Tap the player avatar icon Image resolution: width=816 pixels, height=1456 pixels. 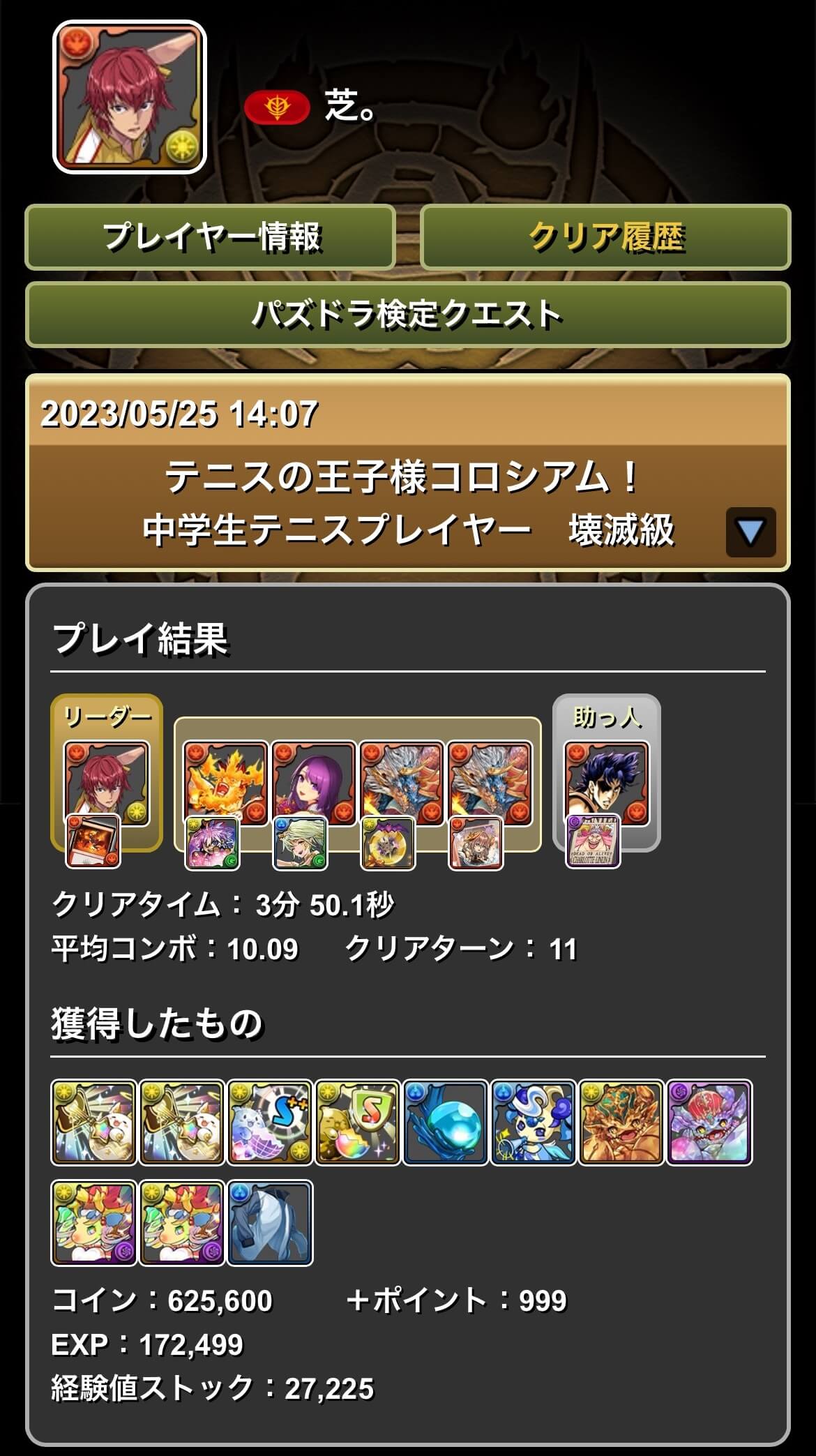click(130, 97)
